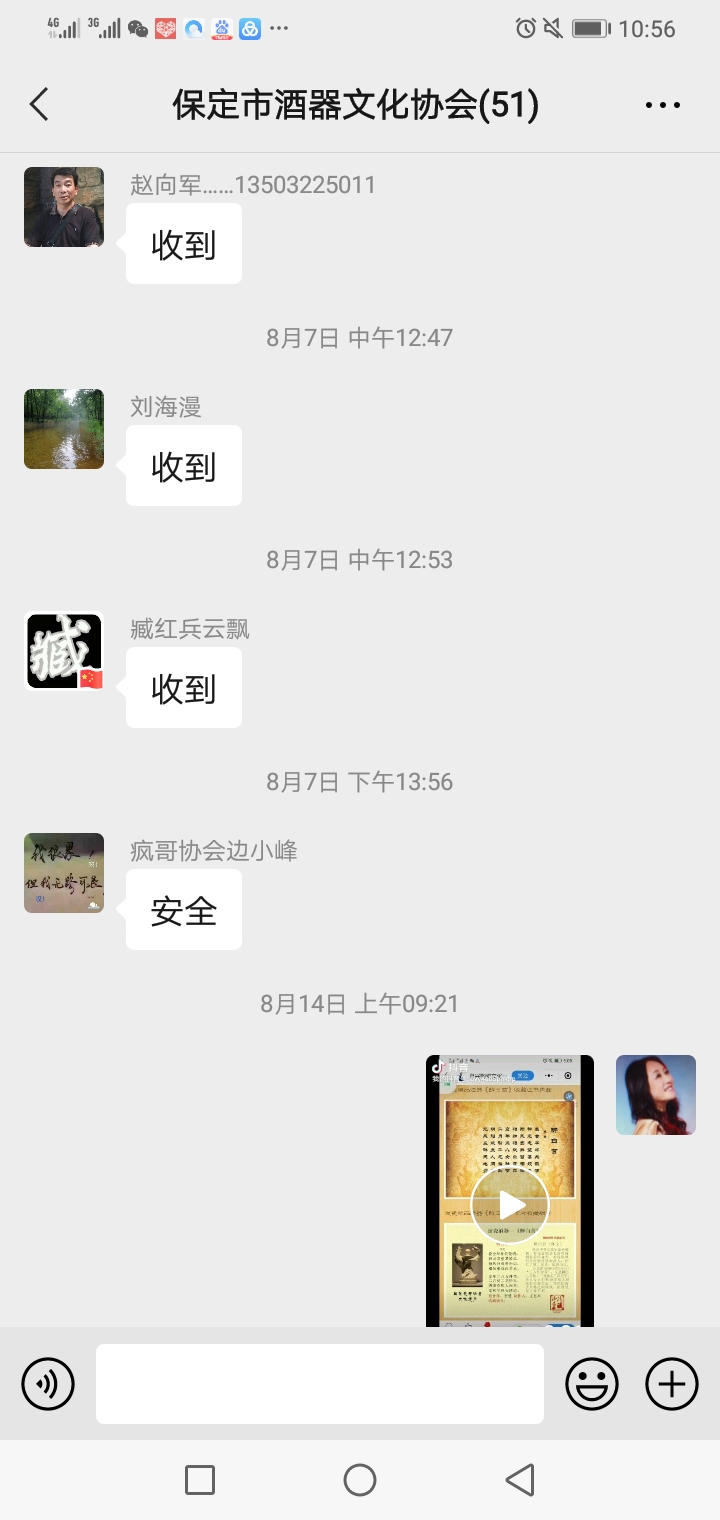
Task: Go to the system home screen
Action: pos(360,1480)
